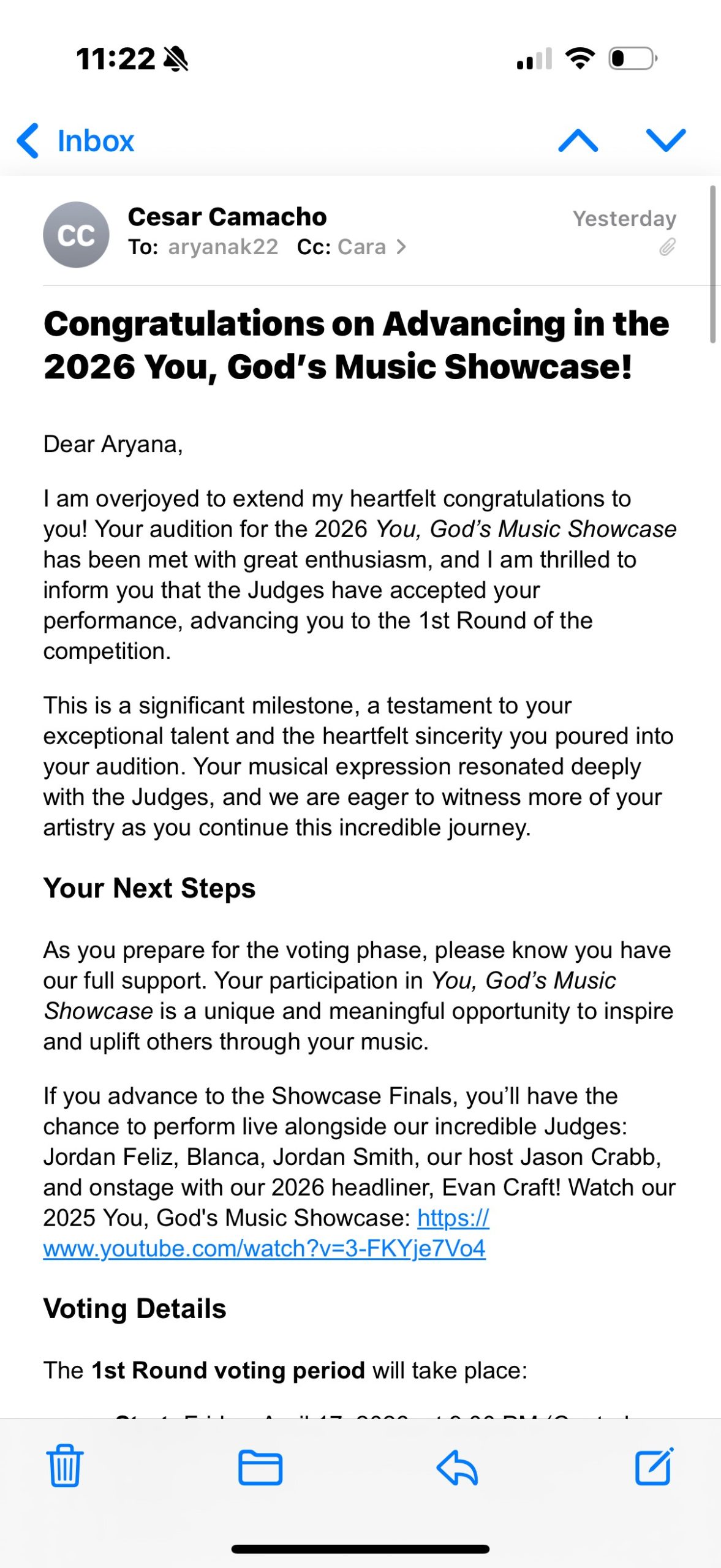The image size is (721, 1568).
Task: Jump to the next email with down arrow
Action: [665, 141]
